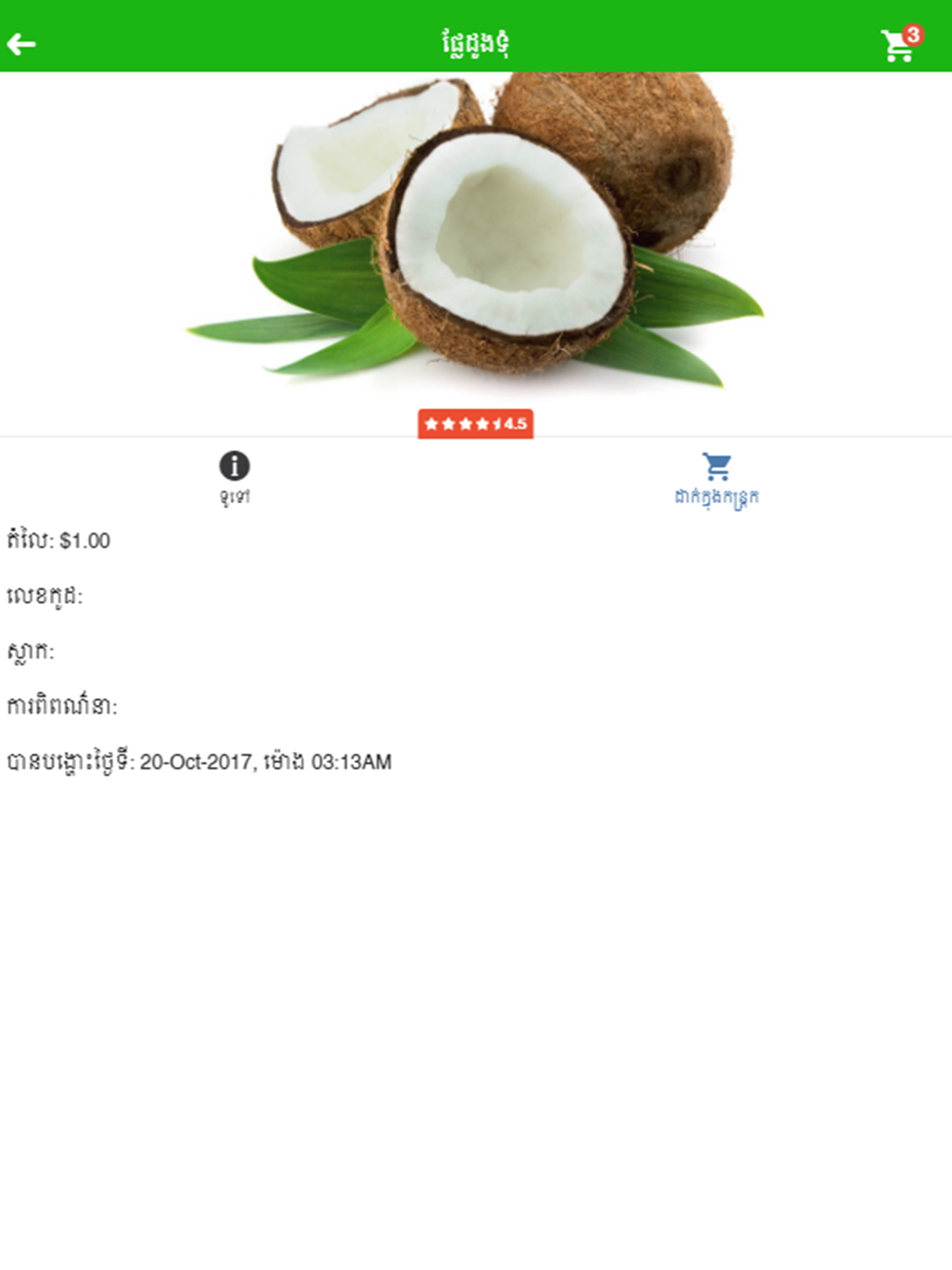Image resolution: width=952 pixels, height=1270 pixels.
Task: Click the rating star strip slider
Action: pyautogui.click(x=464, y=423)
